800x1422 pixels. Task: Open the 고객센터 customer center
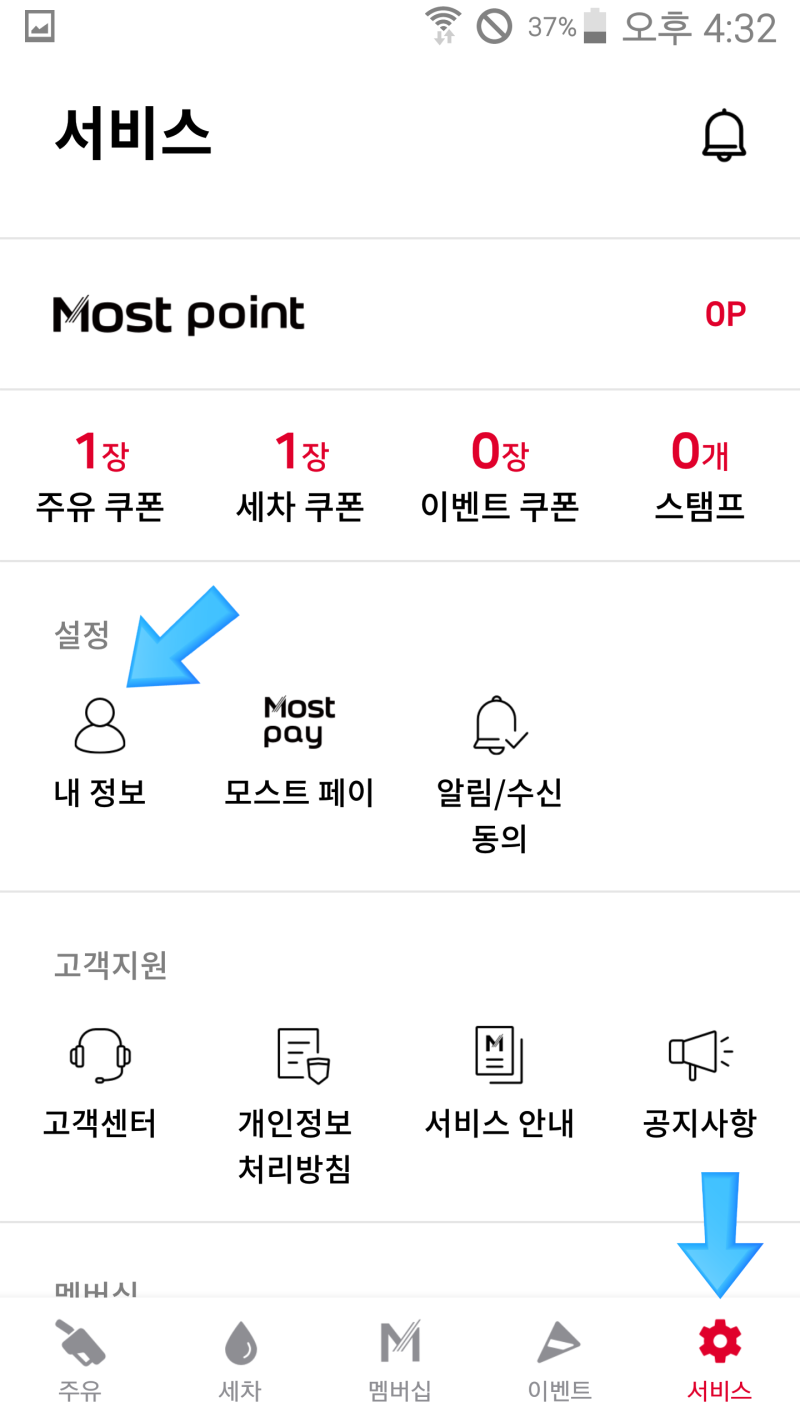pyautogui.click(x=98, y=1080)
